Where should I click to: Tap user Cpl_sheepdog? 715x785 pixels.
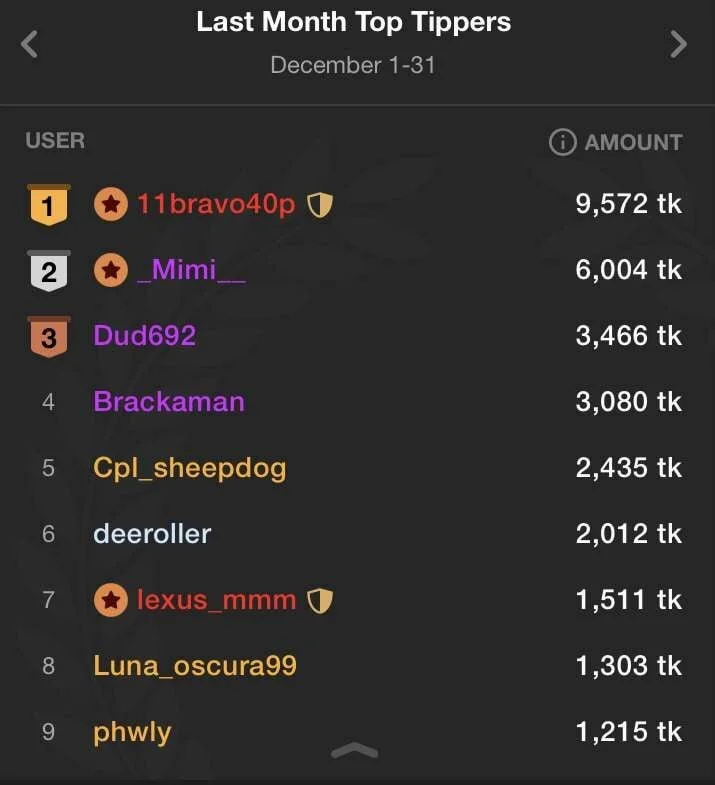click(x=190, y=468)
